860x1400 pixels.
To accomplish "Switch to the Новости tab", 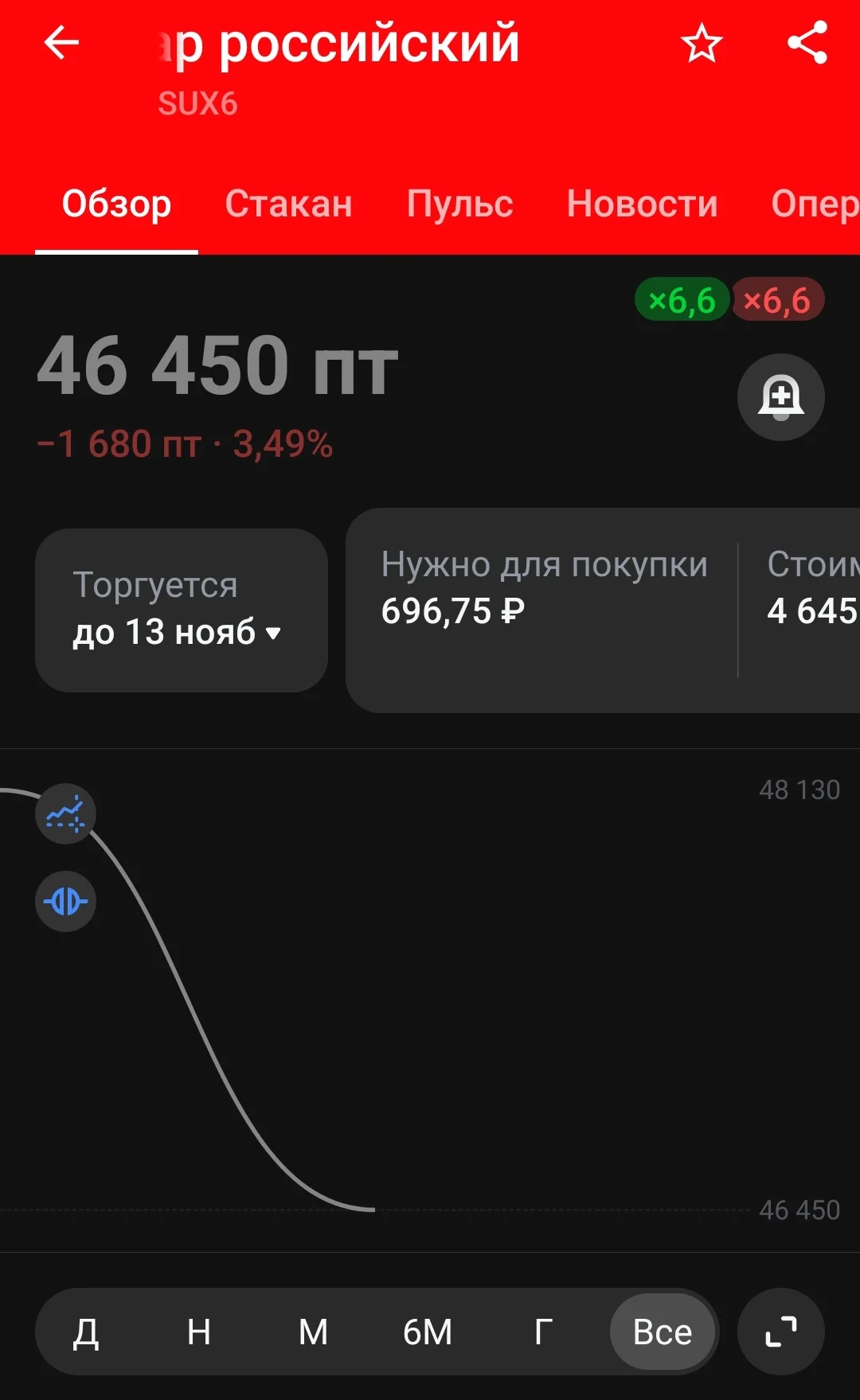I will click(642, 204).
